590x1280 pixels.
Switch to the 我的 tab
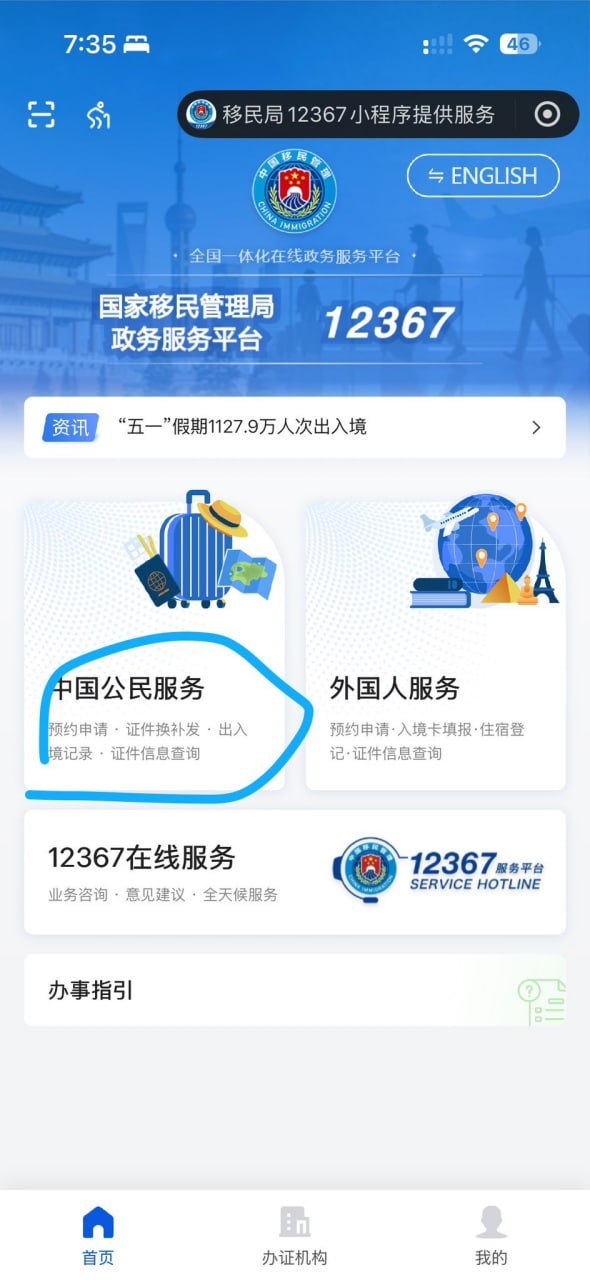click(491, 1236)
